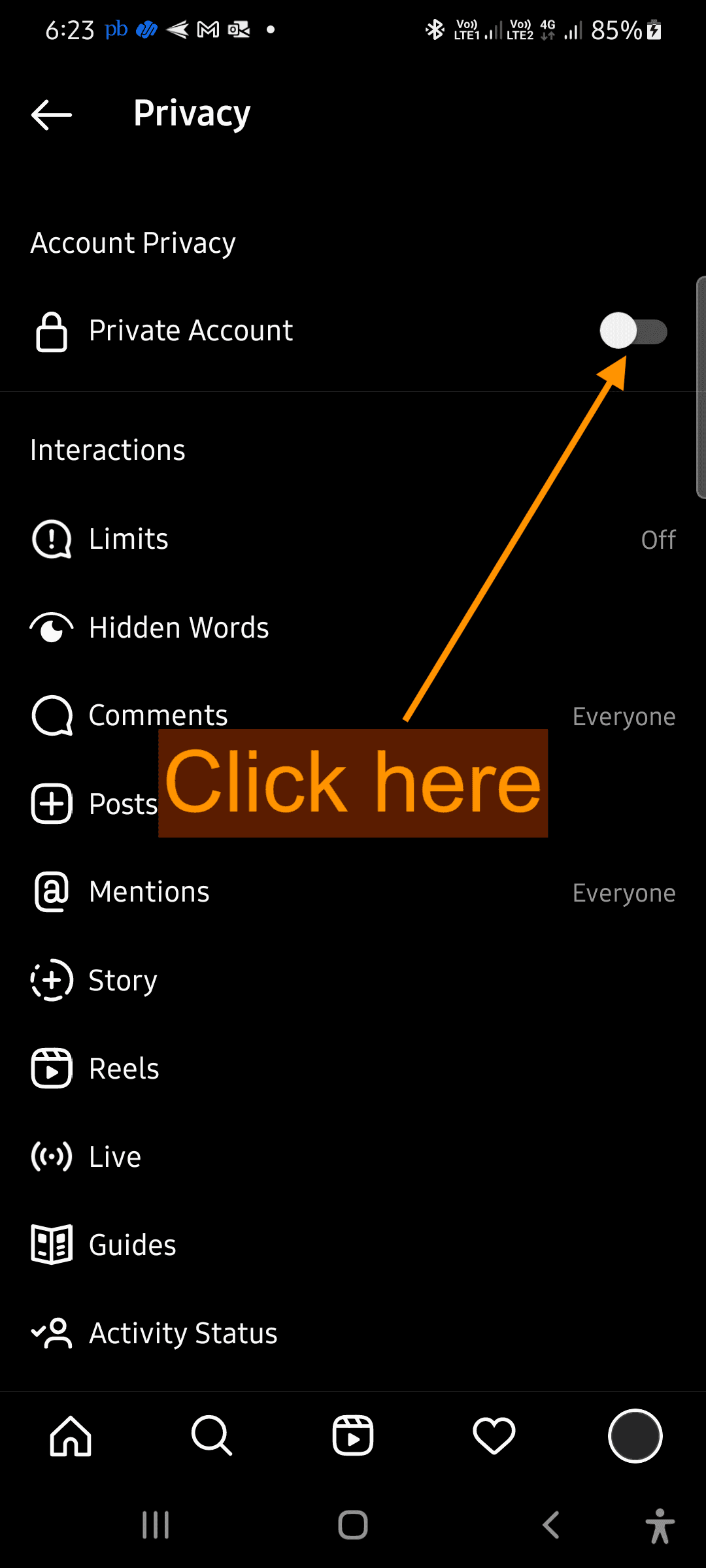The width and height of the screenshot is (706, 1568).
Task: Open the Story privacy setting
Action: [x=353, y=981]
